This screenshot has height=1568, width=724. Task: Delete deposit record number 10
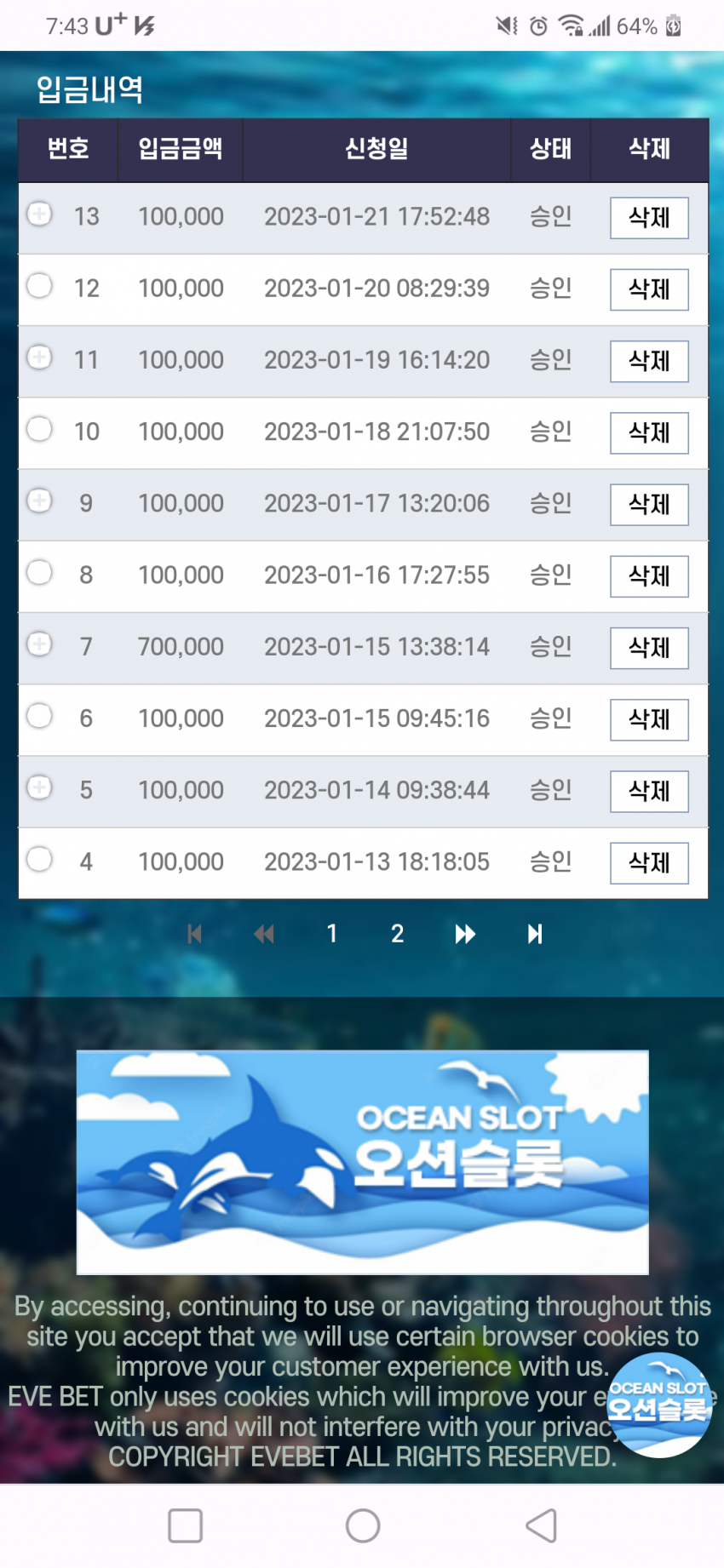tap(649, 433)
